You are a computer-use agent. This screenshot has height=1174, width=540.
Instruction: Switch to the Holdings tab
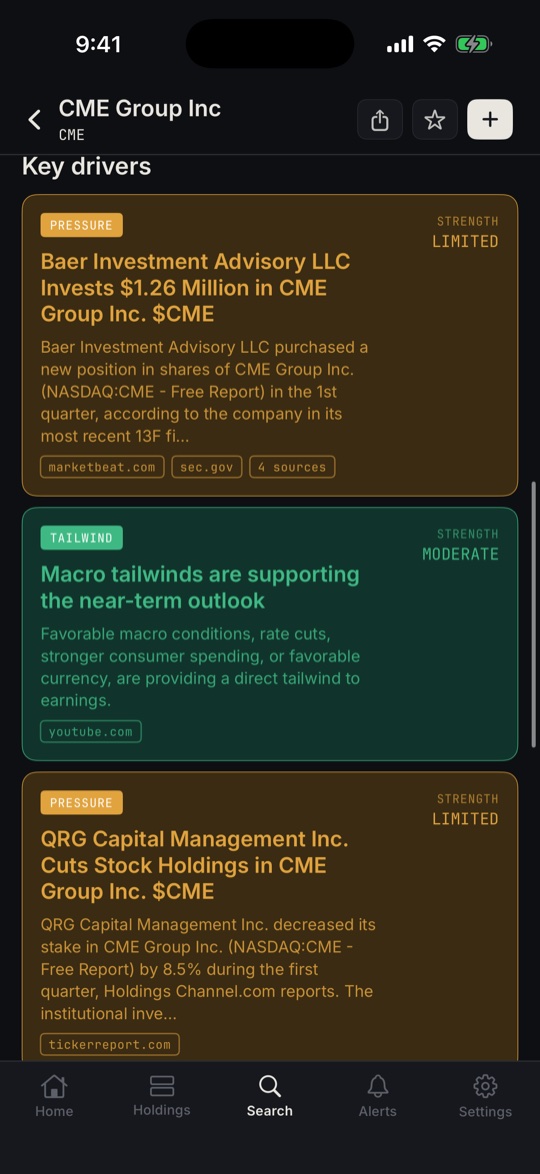click(162, 1096)
